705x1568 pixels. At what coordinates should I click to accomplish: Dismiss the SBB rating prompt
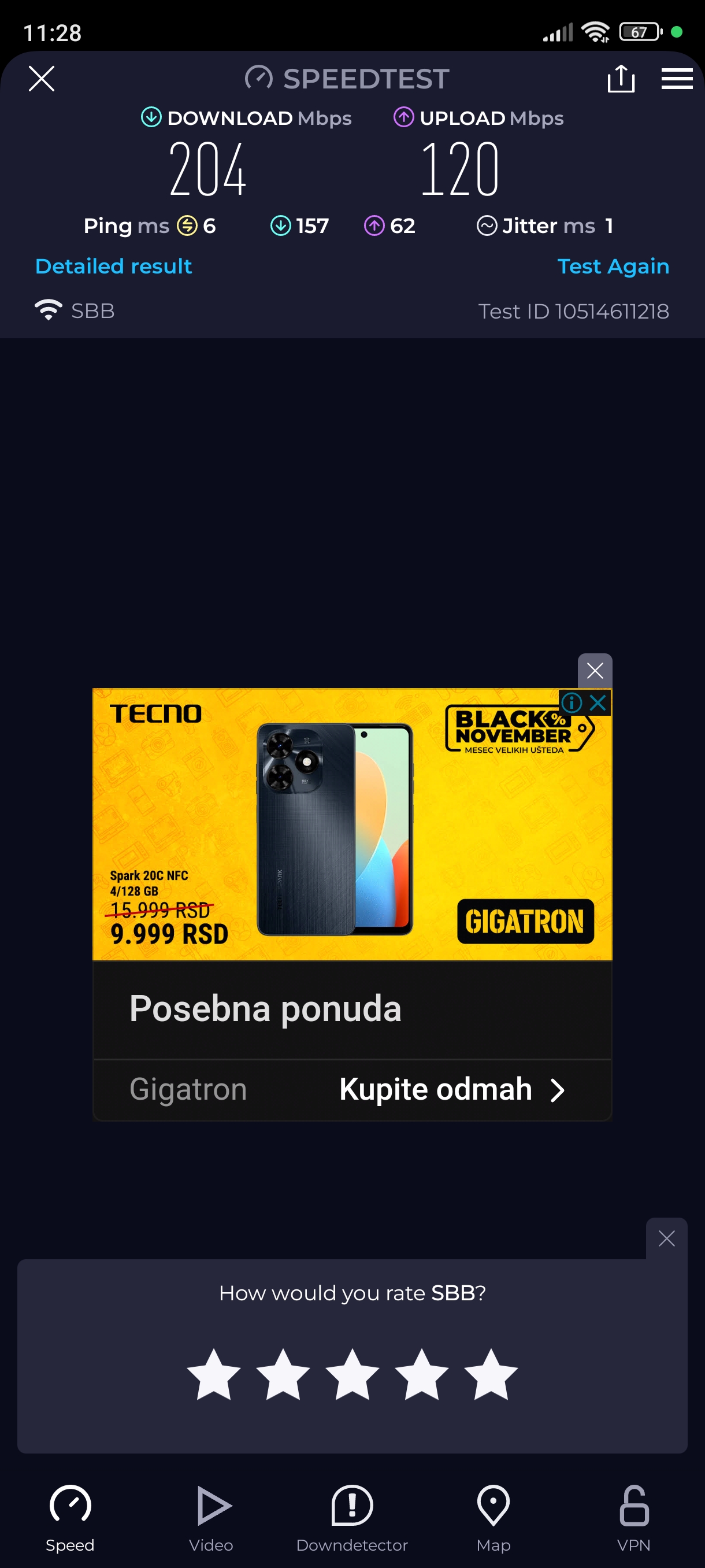tap(666, 1238)
